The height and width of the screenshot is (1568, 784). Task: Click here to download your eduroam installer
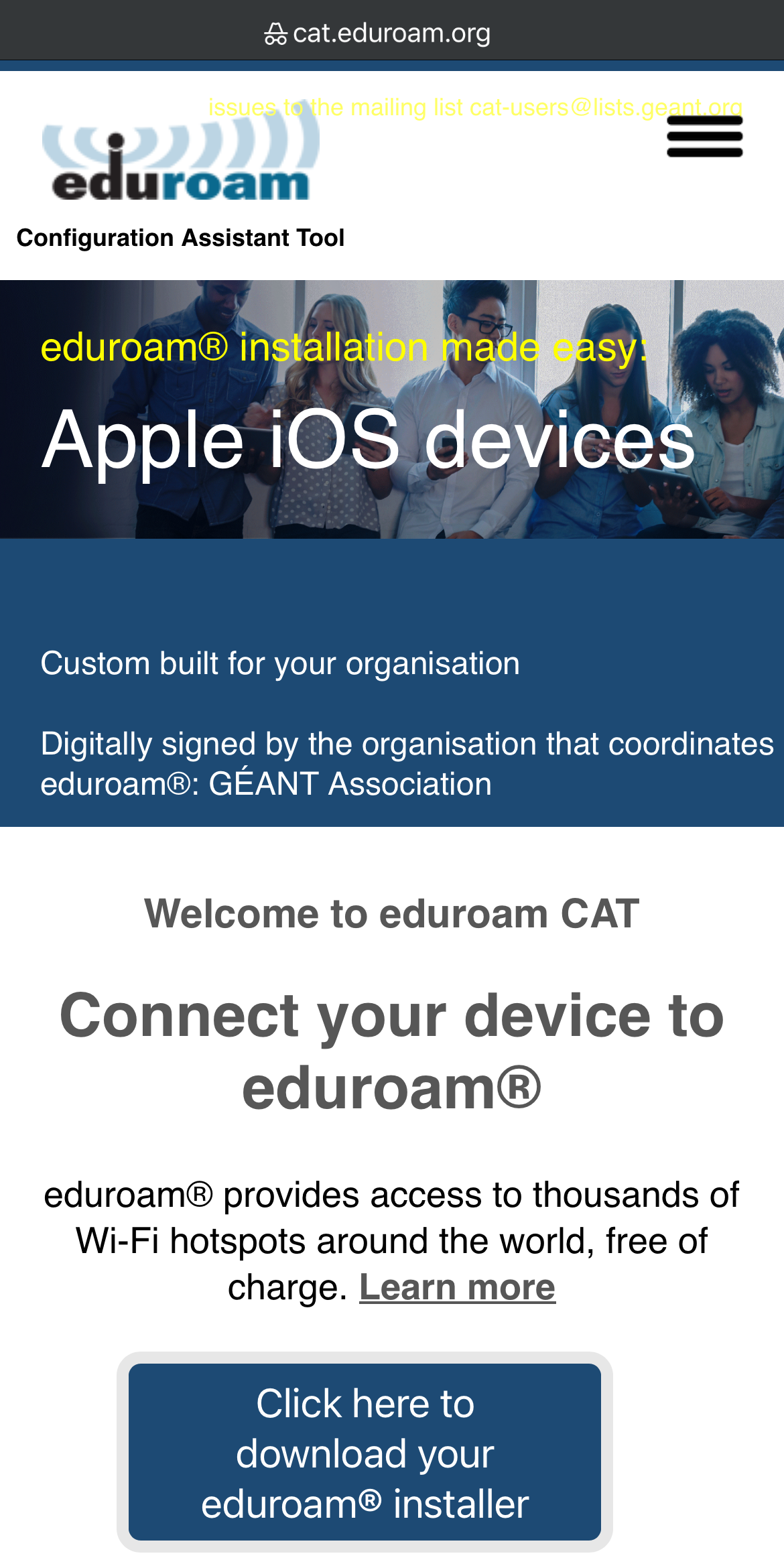point(365,1452)
